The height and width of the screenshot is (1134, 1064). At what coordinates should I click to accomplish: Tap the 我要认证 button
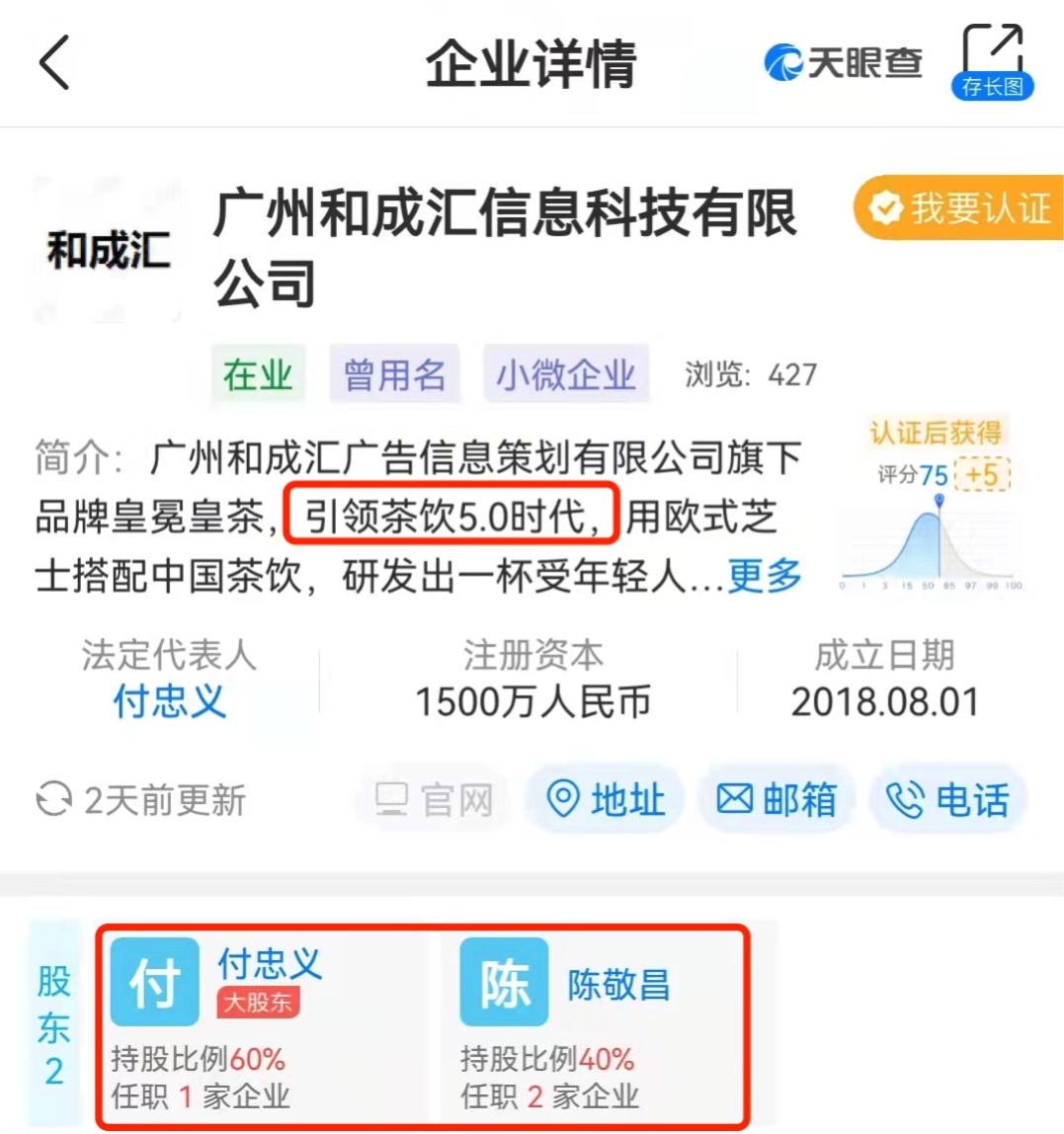tap(958, 208)
